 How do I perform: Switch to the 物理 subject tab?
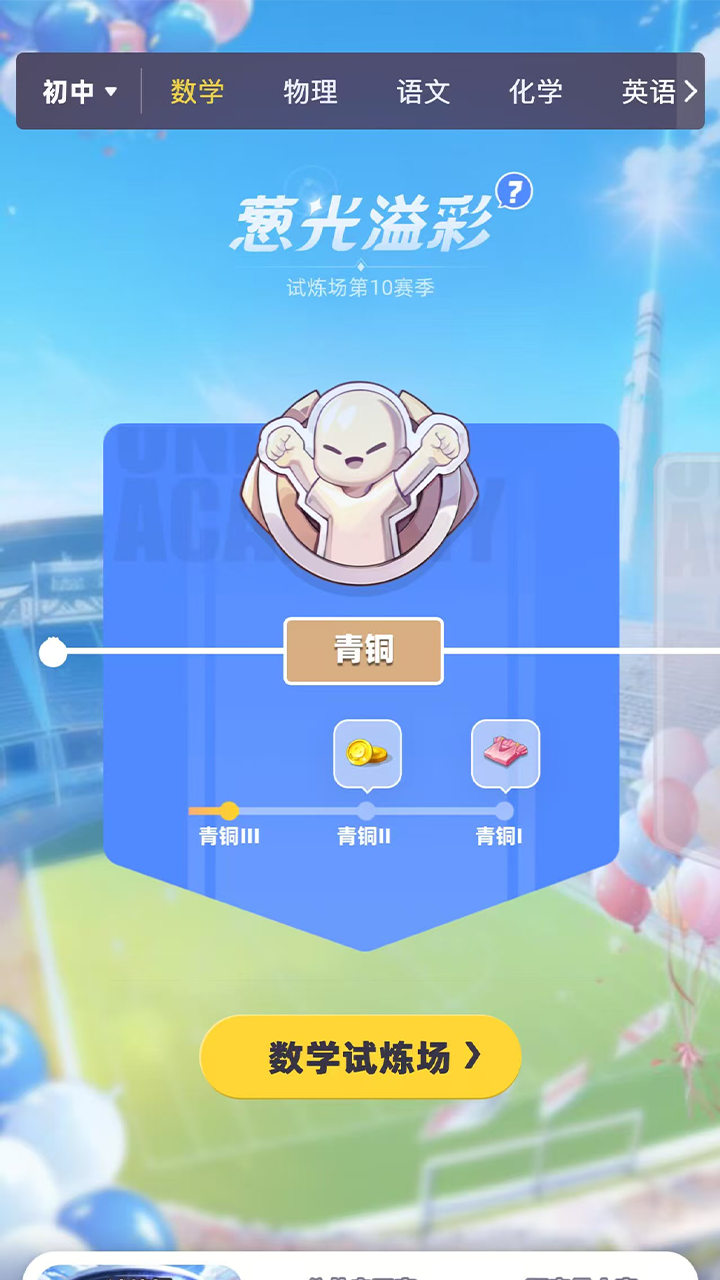tap(310, 92)
